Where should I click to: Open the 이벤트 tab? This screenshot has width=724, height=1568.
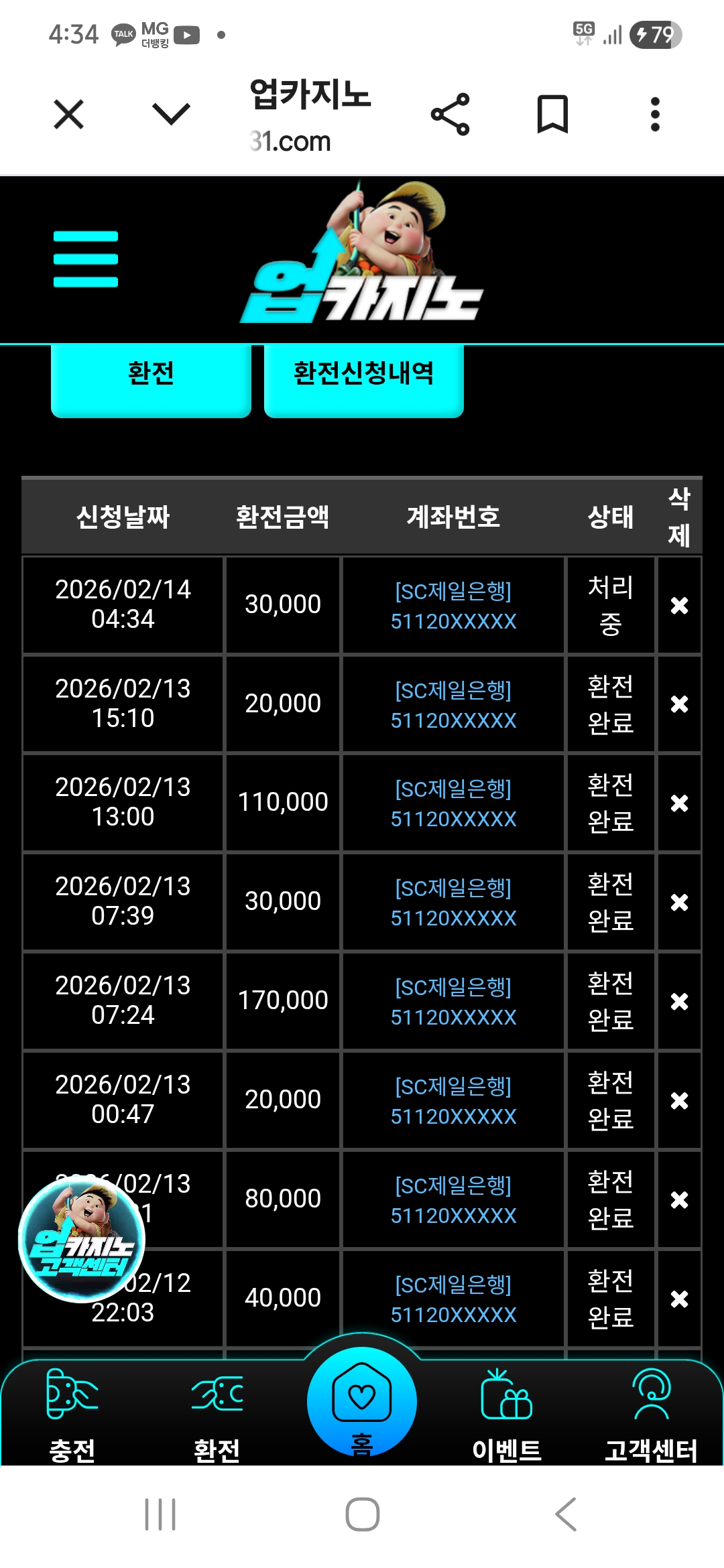[507, 1414]
